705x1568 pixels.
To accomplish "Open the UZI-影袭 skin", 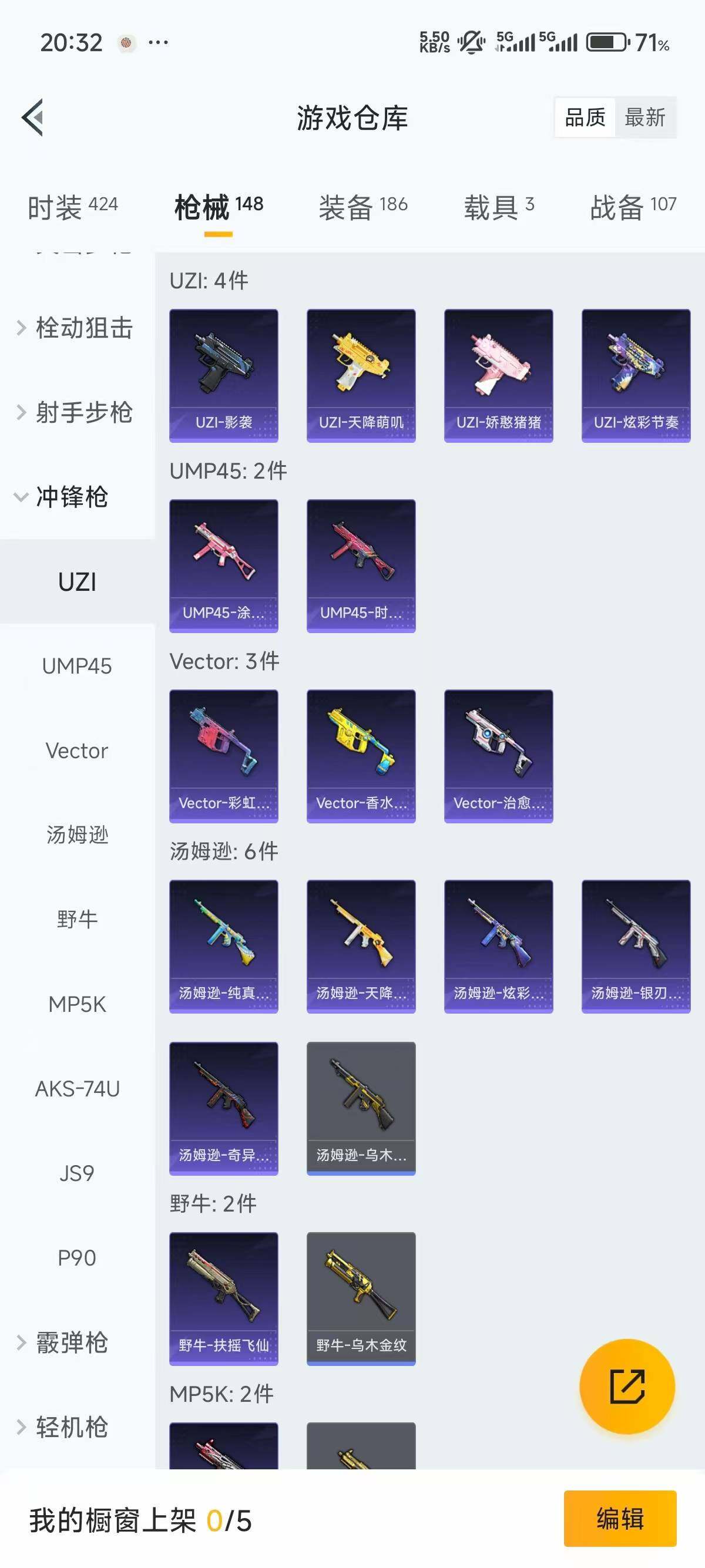I will coord(223,375).
